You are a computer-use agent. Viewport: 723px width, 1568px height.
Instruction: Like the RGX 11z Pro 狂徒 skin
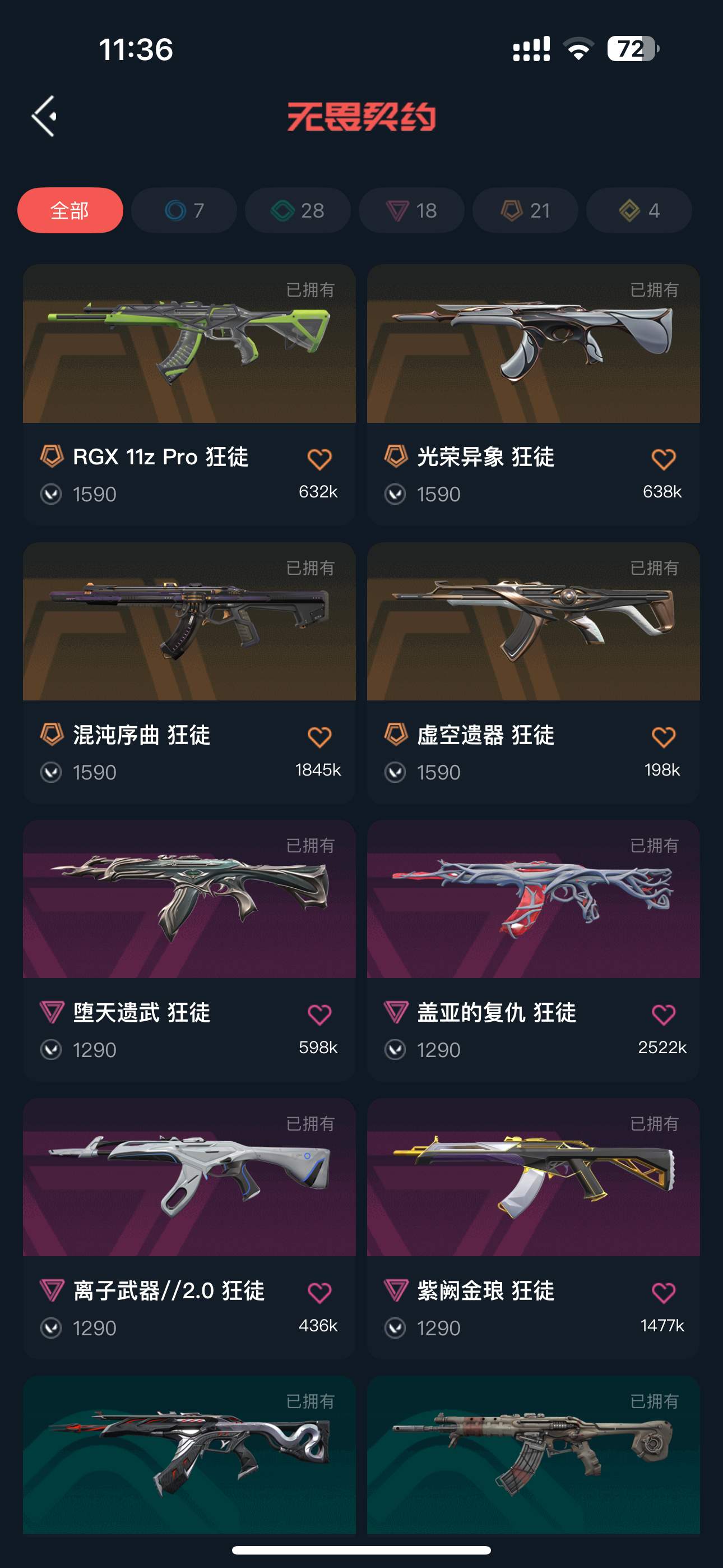click(x=319, y=459)
